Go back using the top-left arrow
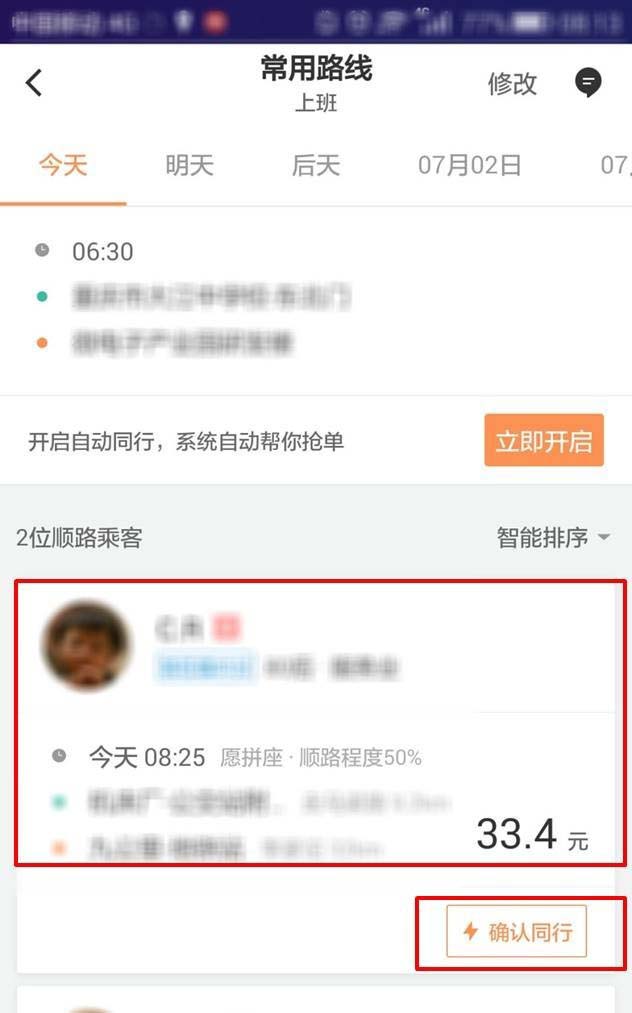This screenshot has width=632, height=1013. [x=34, y=83]
